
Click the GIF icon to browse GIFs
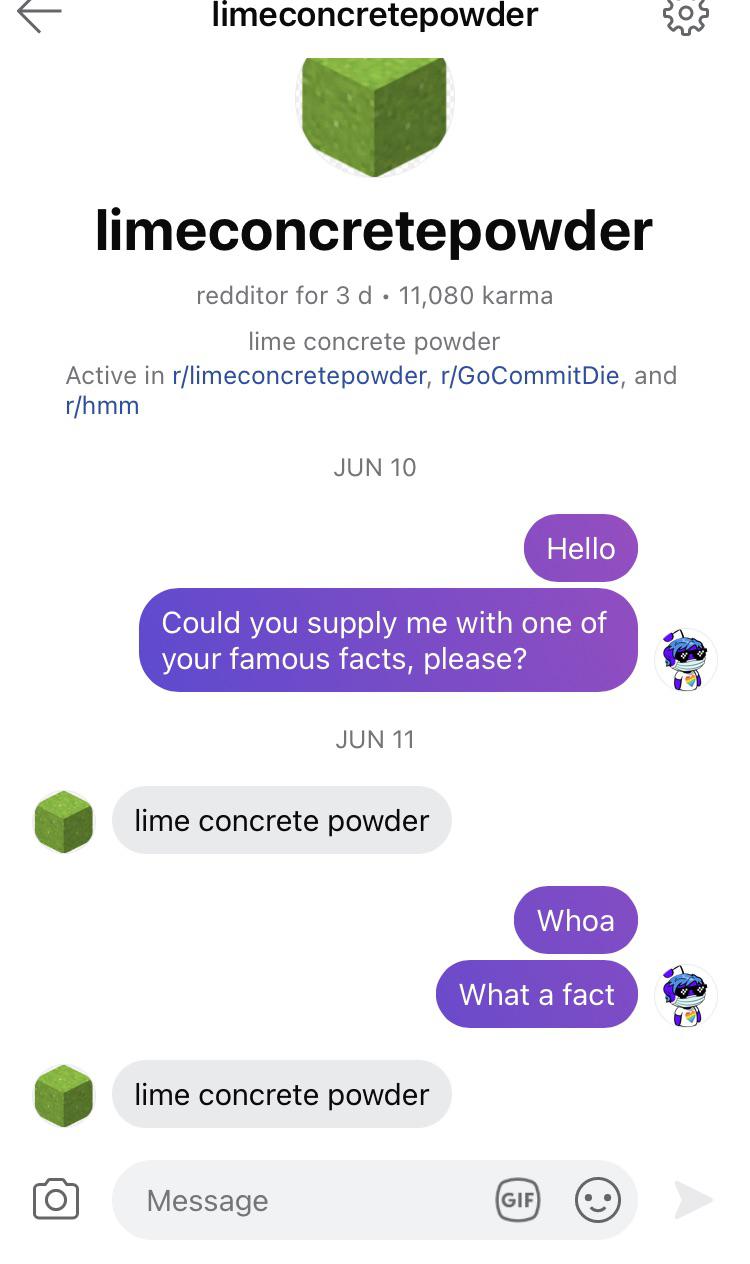pos(518,1200)
